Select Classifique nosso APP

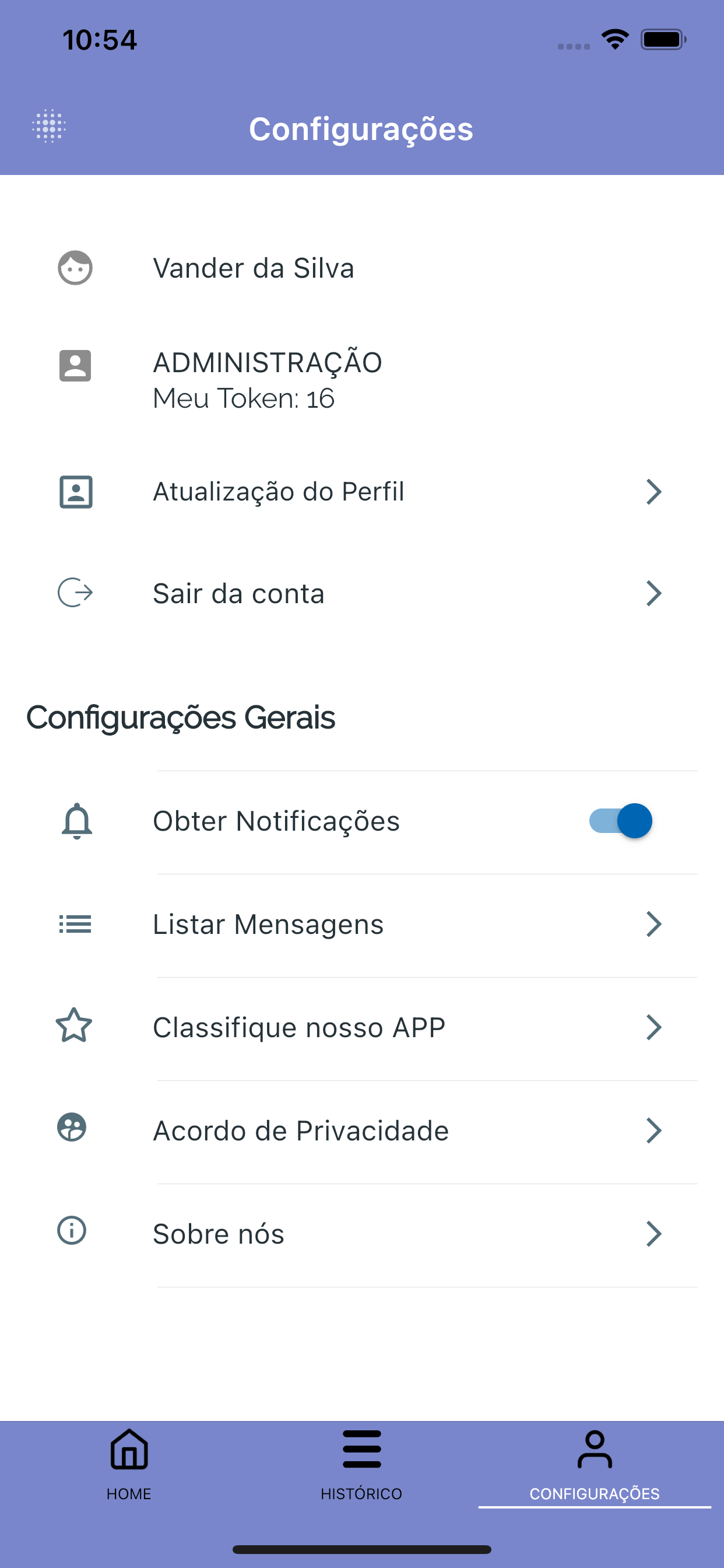(x=362, y=1027)
